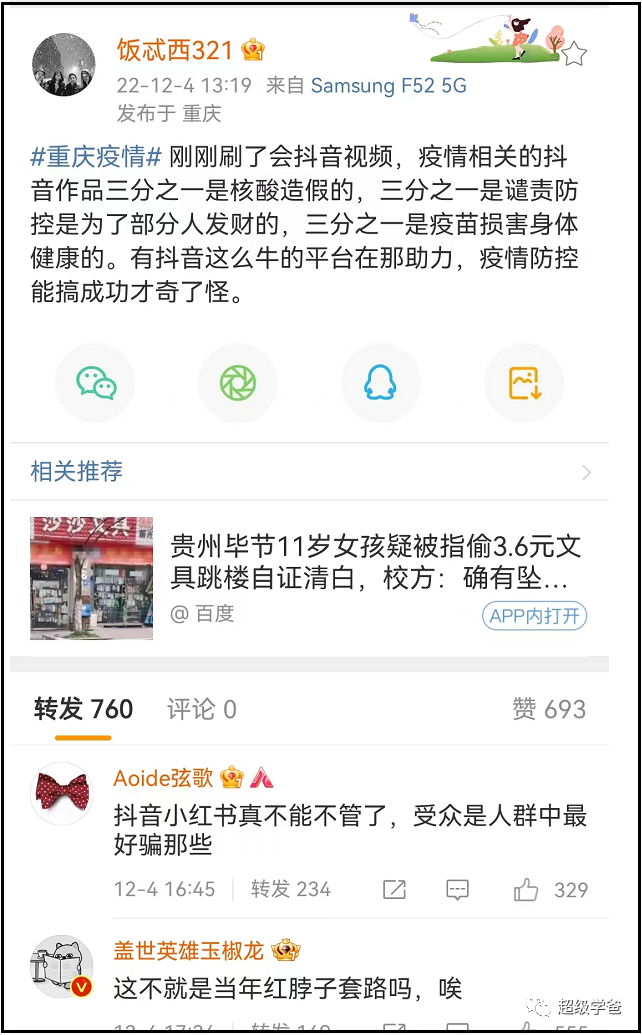Switch to the 评论 0 tab
Viewport: 642px width, 1035px height.
[201, 710]
